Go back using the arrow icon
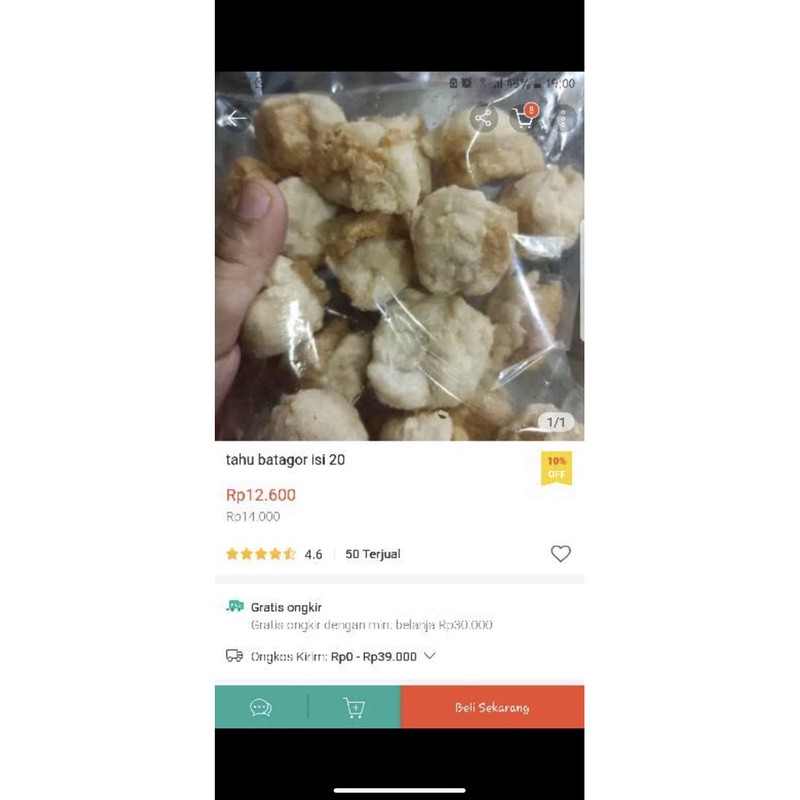 [236, 119]
